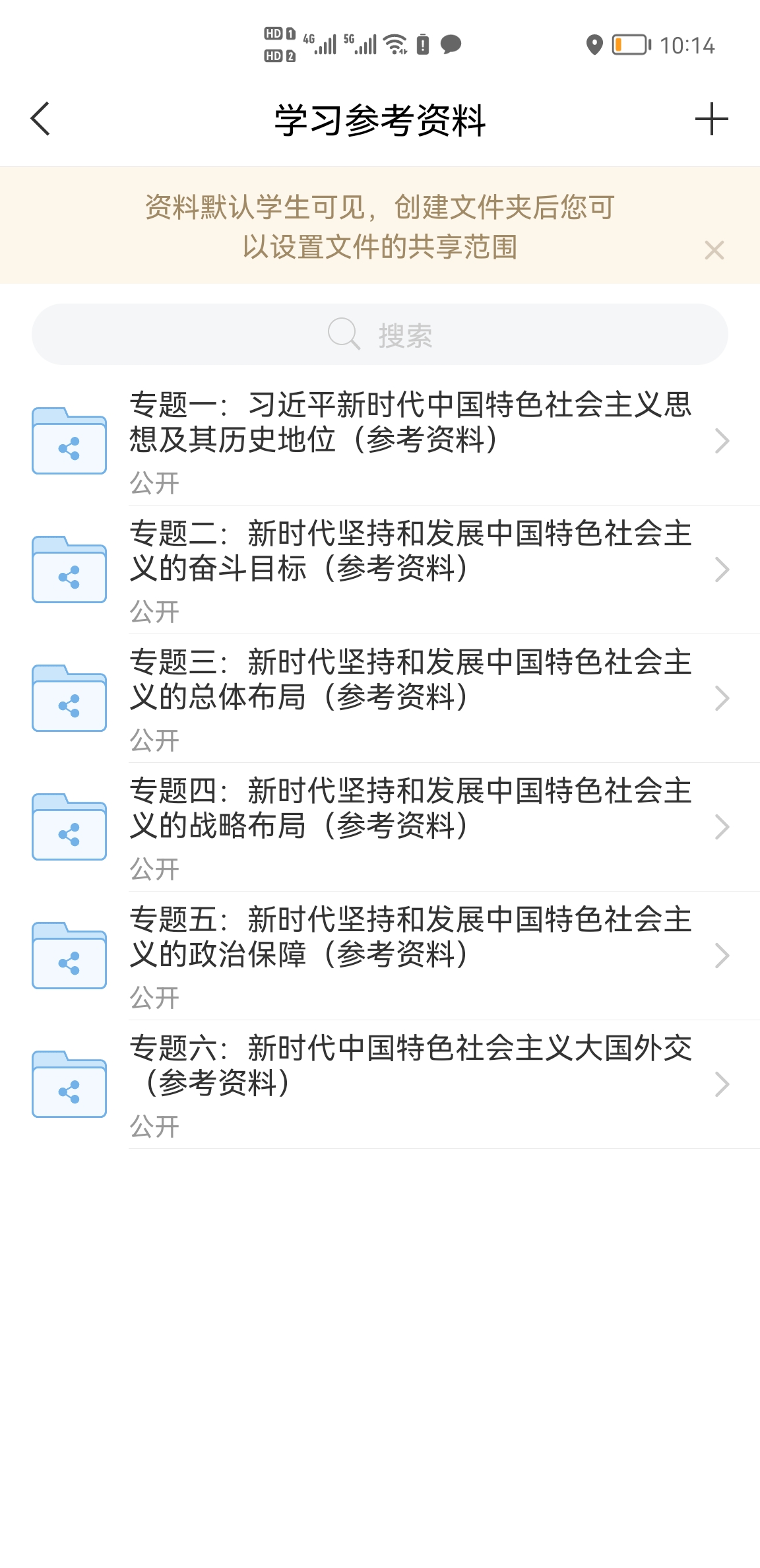
Task: View the 专题四 战略布局 folder
Action: pos(409,827)
